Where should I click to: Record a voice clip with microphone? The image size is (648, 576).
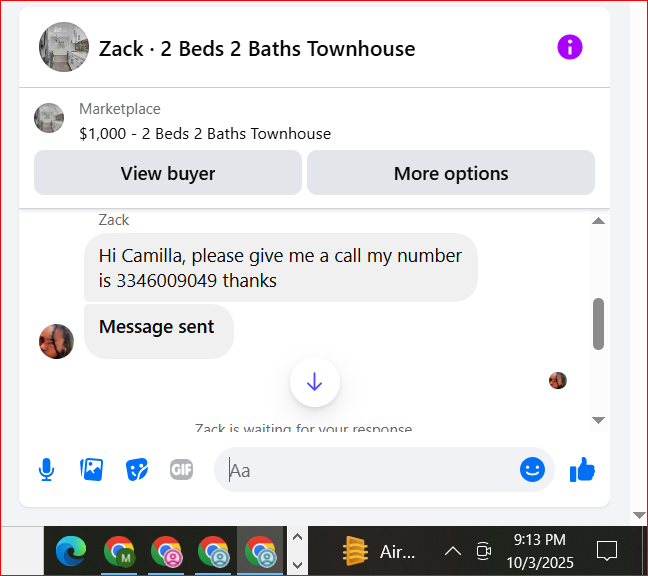point(46,470)
